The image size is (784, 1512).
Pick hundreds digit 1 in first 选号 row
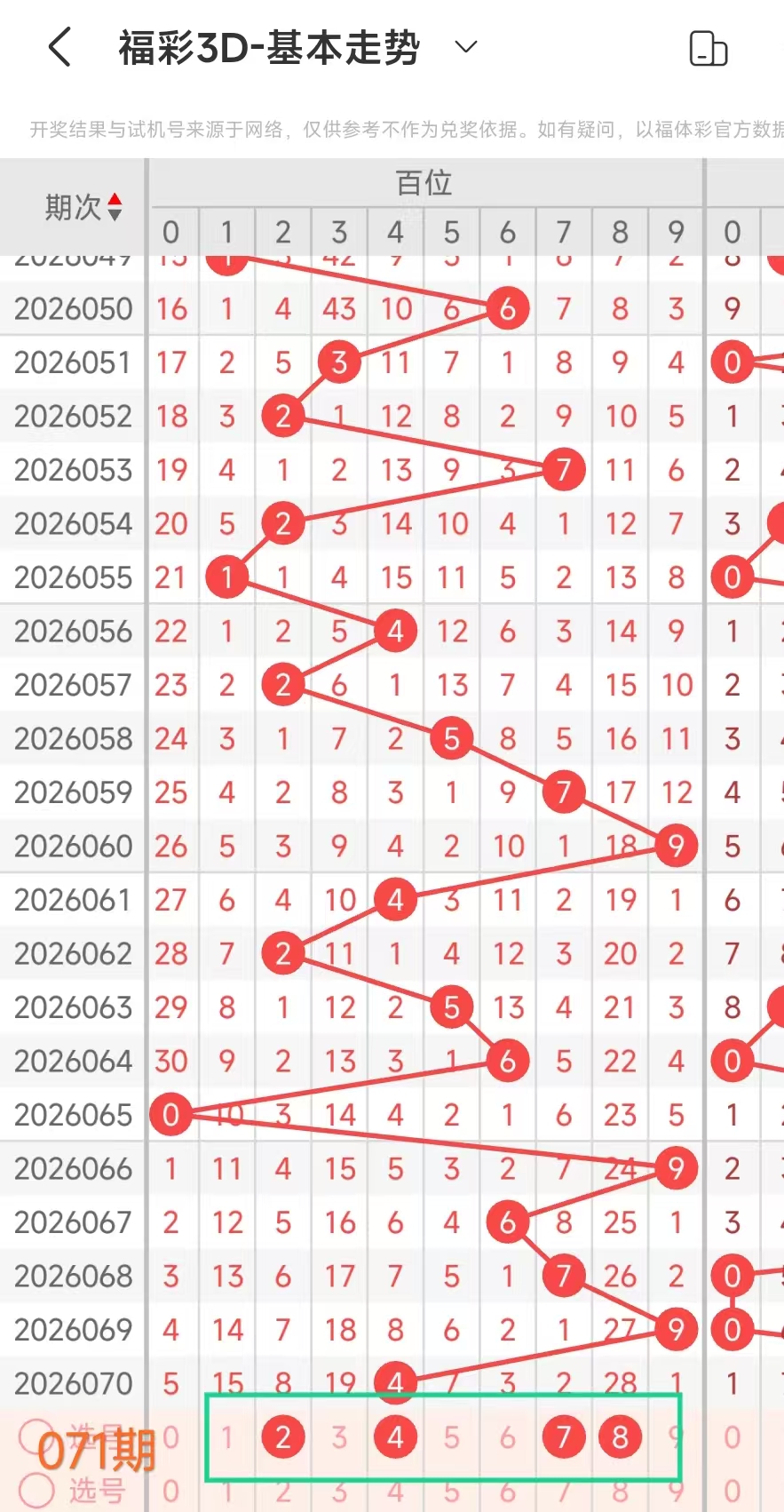click(227, 1436)
